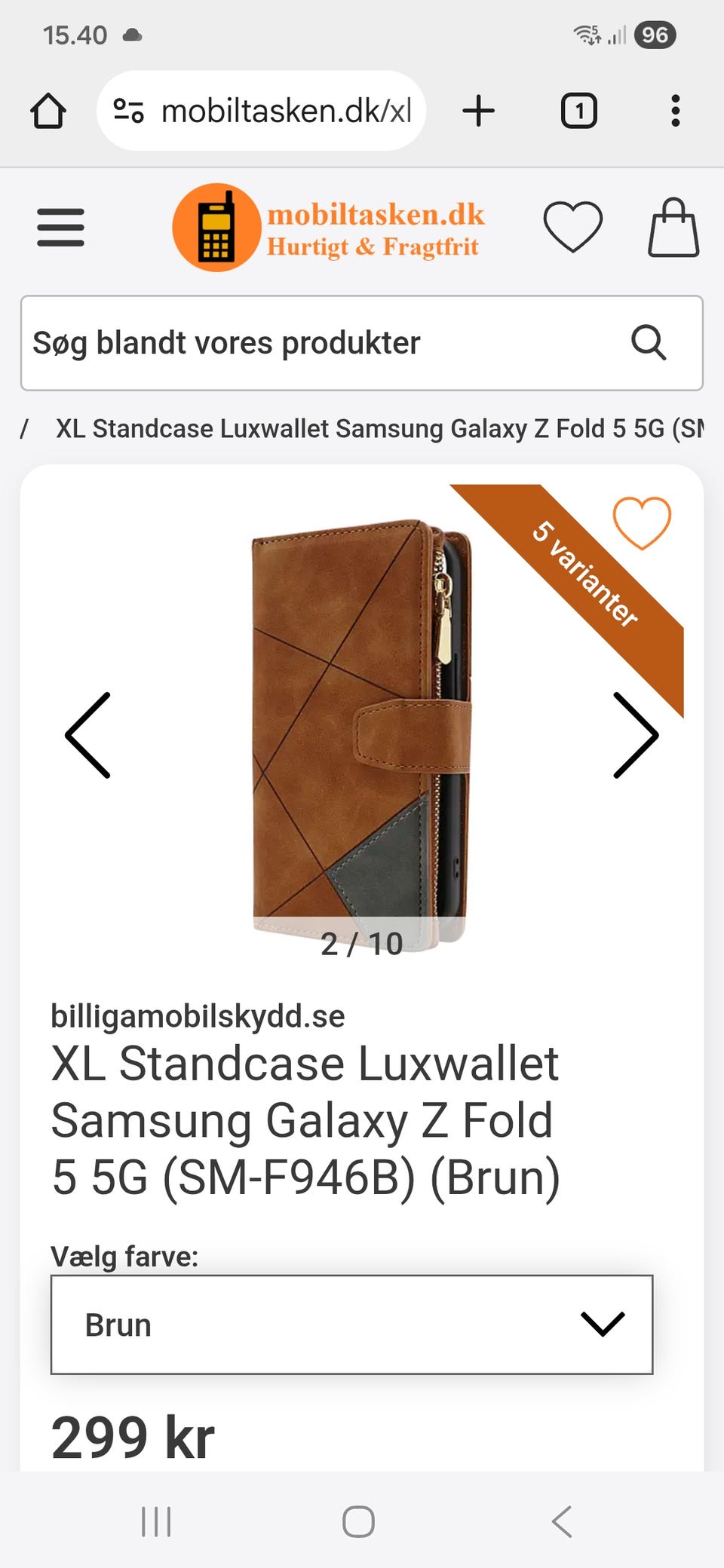724x1568 pixels.
Task: Open a new browser tab
Action: coord(477,110)
